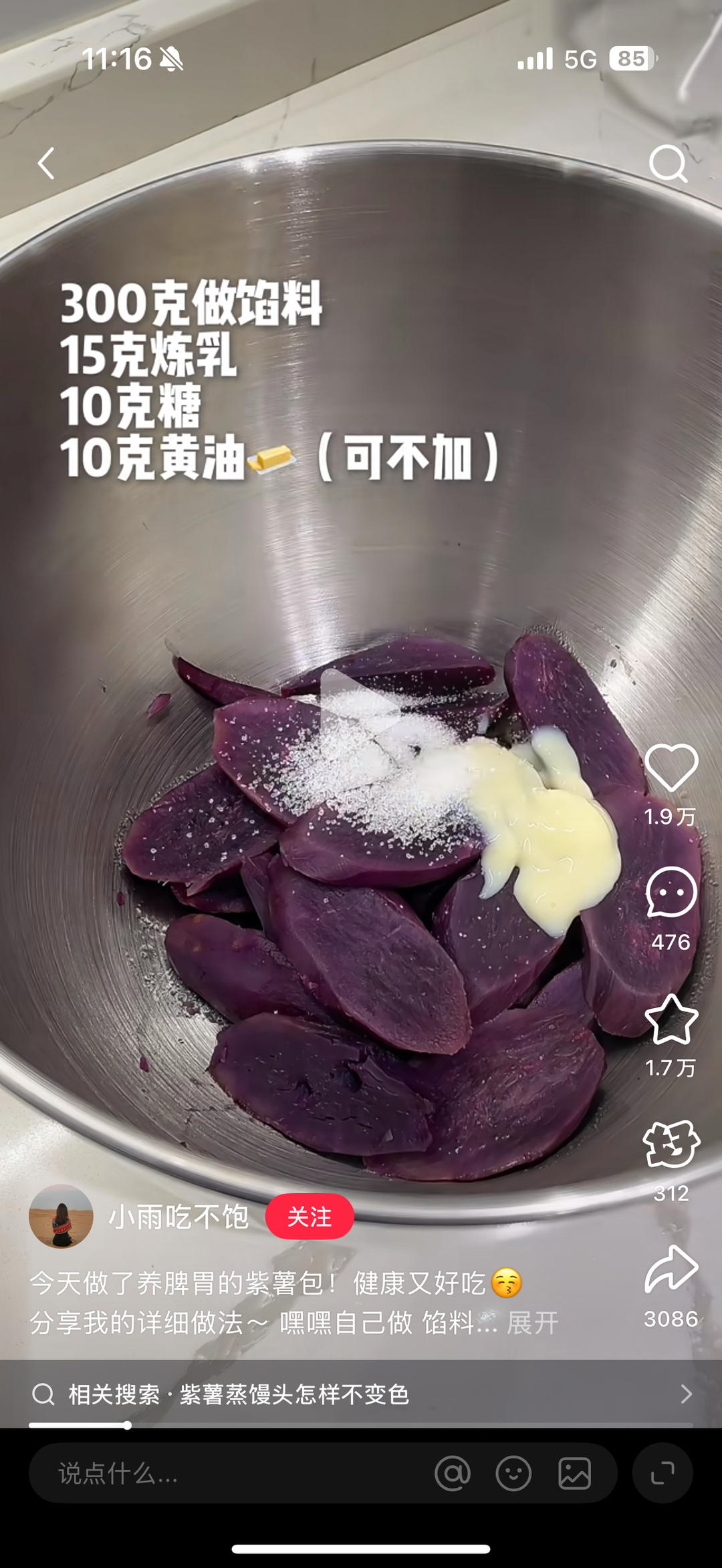722x1568 pixels.
Task: Open 小雨吃不饱's profile avatar
Action: point(61,1217)
